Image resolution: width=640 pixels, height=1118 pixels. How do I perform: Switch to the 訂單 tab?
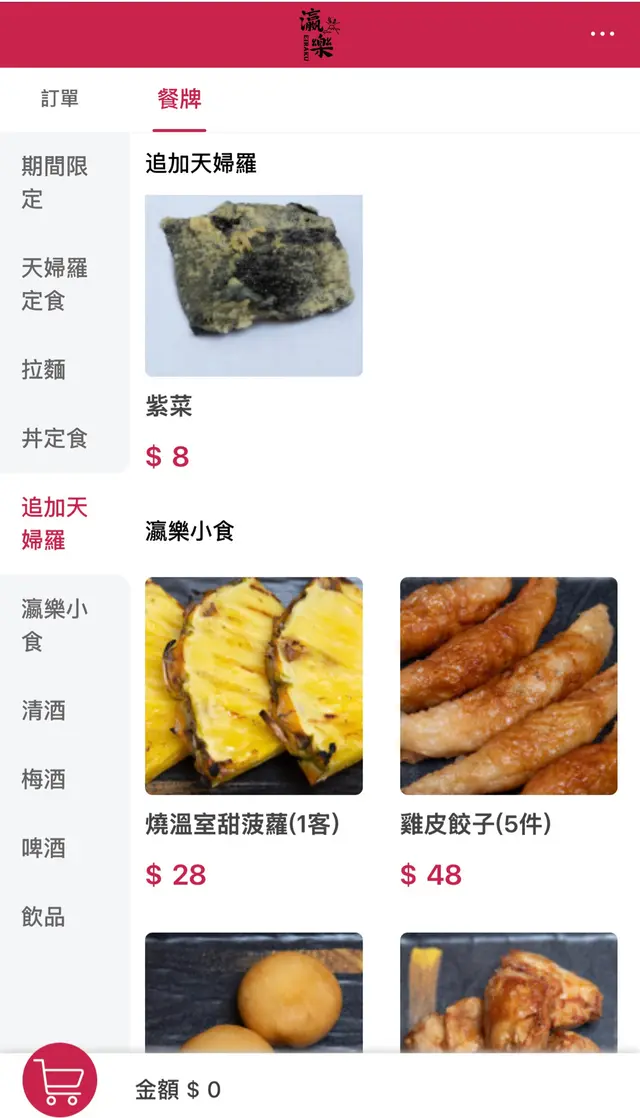(x=60, y=99)
